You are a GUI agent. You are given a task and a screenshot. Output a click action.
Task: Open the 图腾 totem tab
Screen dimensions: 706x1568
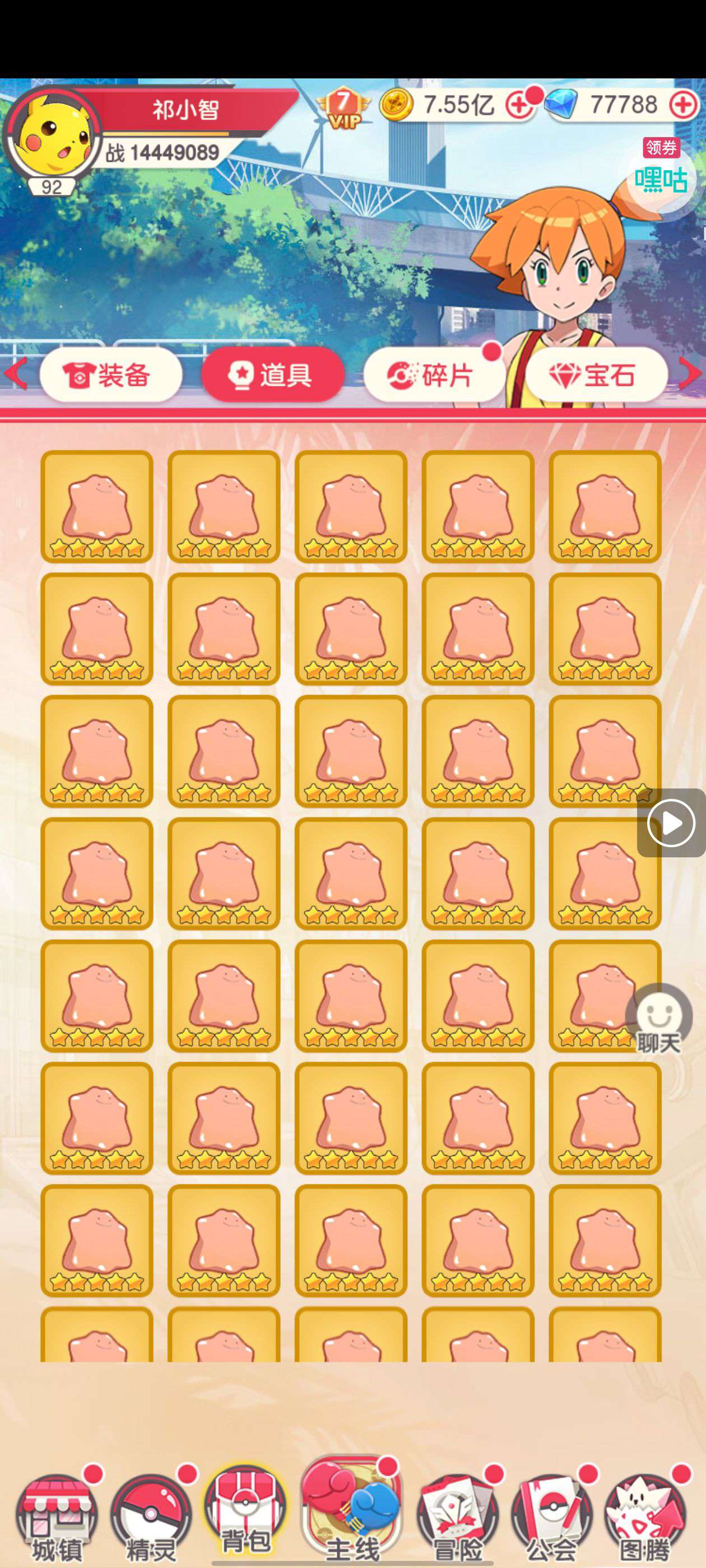click(644, 1516)
